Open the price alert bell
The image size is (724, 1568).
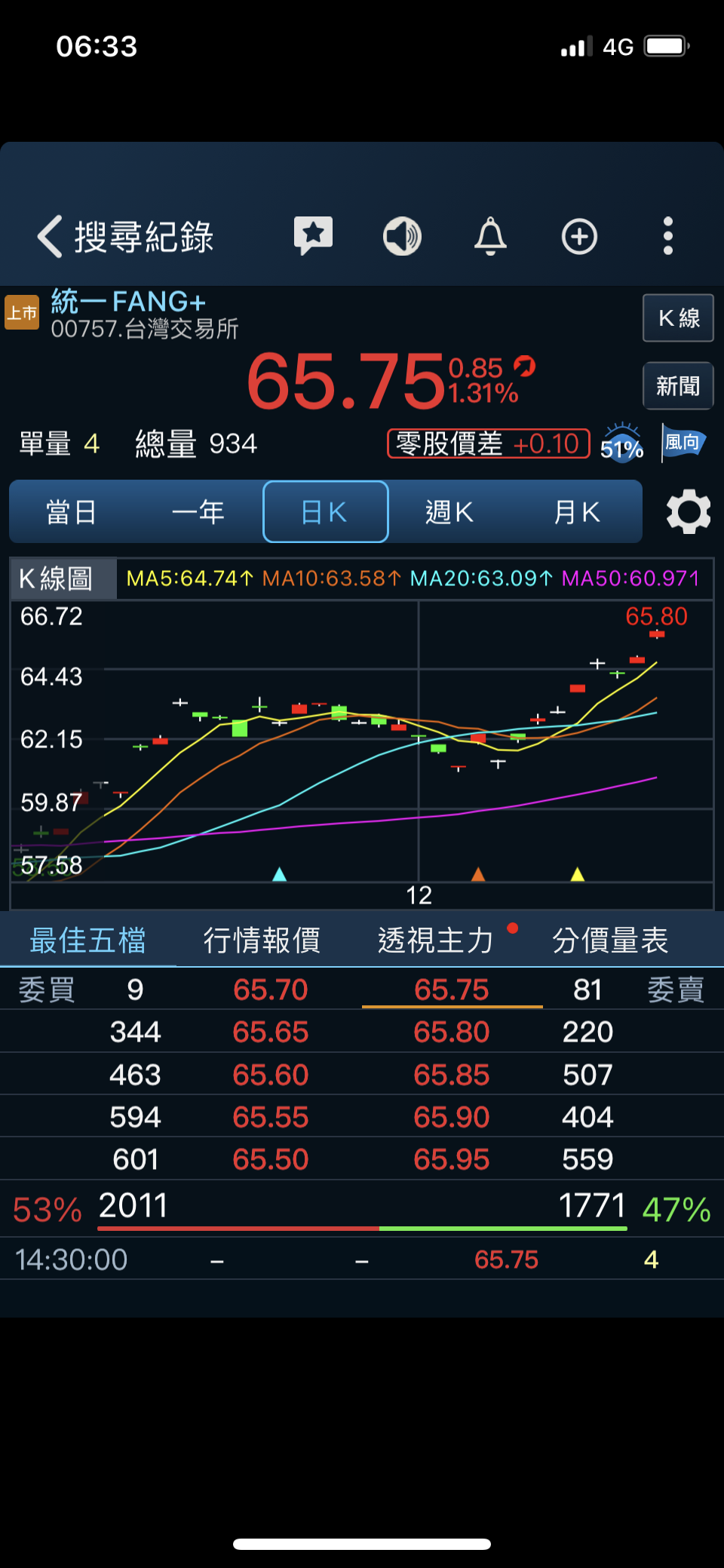[x=490, y=236]
